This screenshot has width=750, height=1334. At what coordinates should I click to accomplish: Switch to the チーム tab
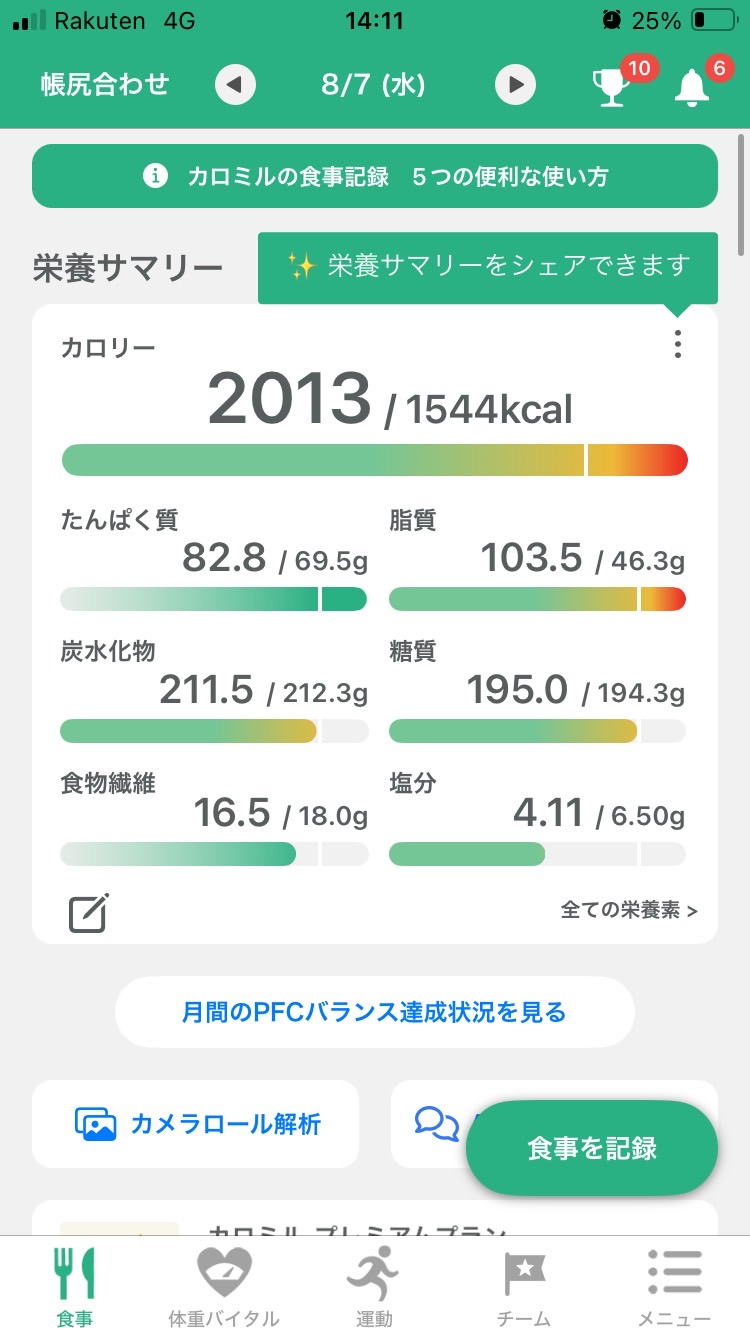click(x=524, y=1286)
